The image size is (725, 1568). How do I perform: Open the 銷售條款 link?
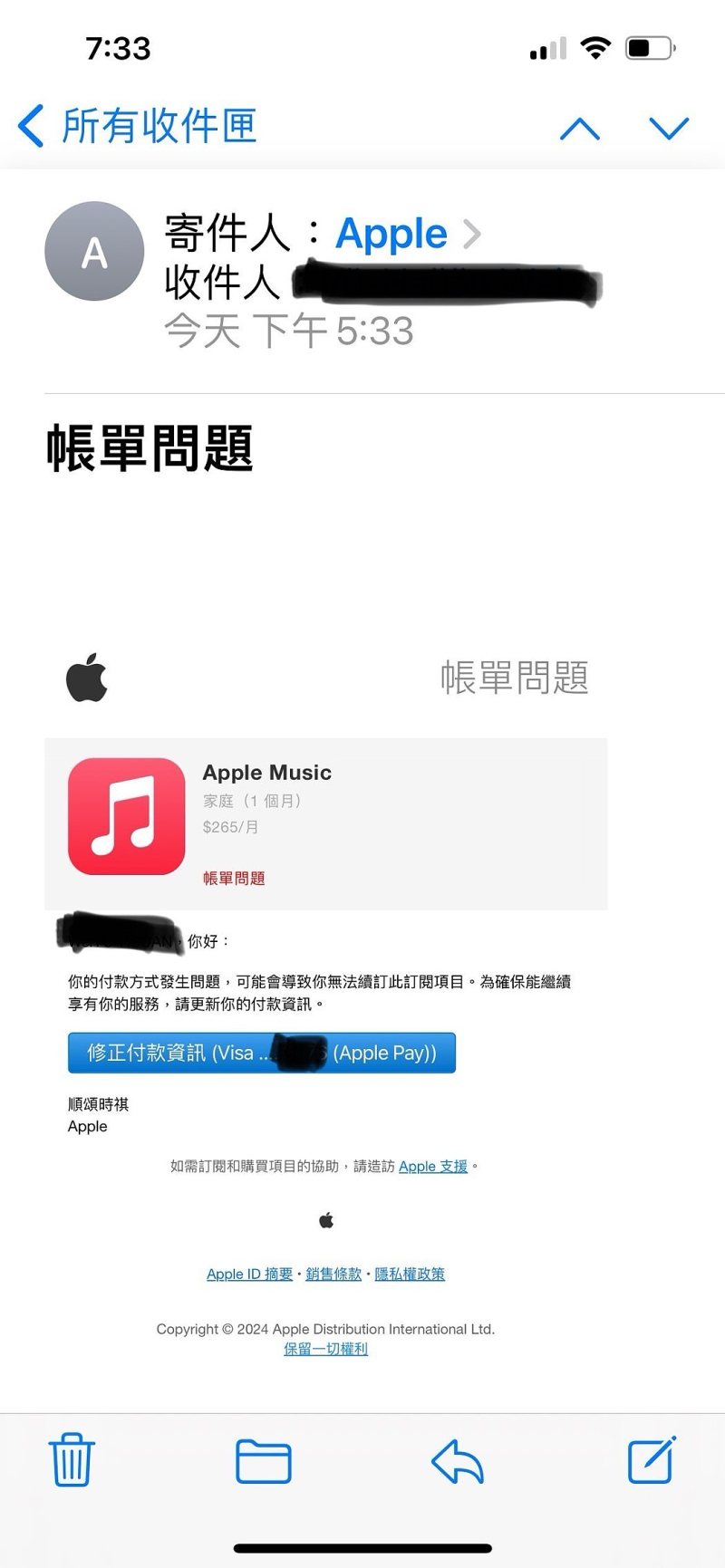(x=333, y=1274)
